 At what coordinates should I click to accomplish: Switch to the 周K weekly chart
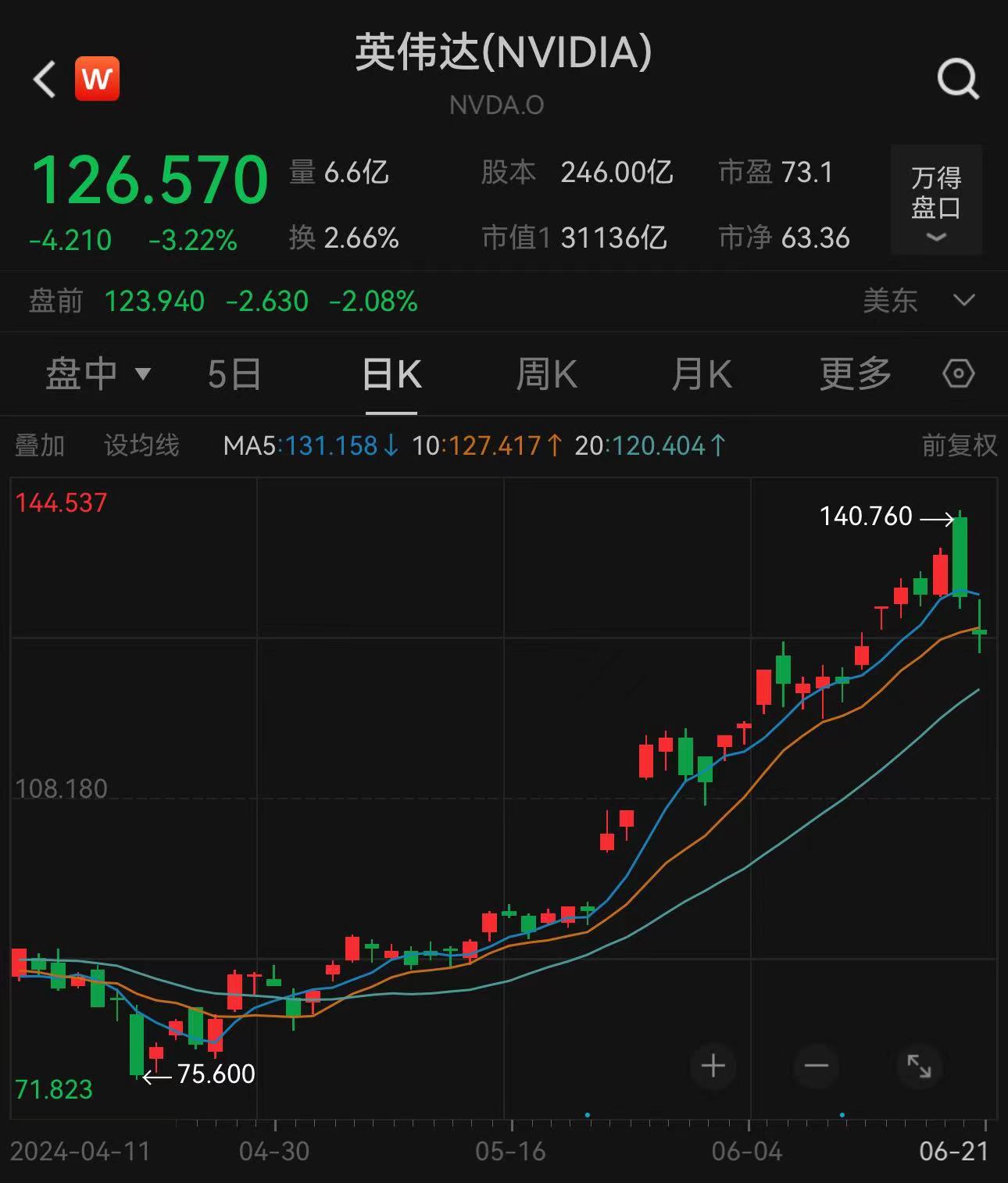pos(546,374)
